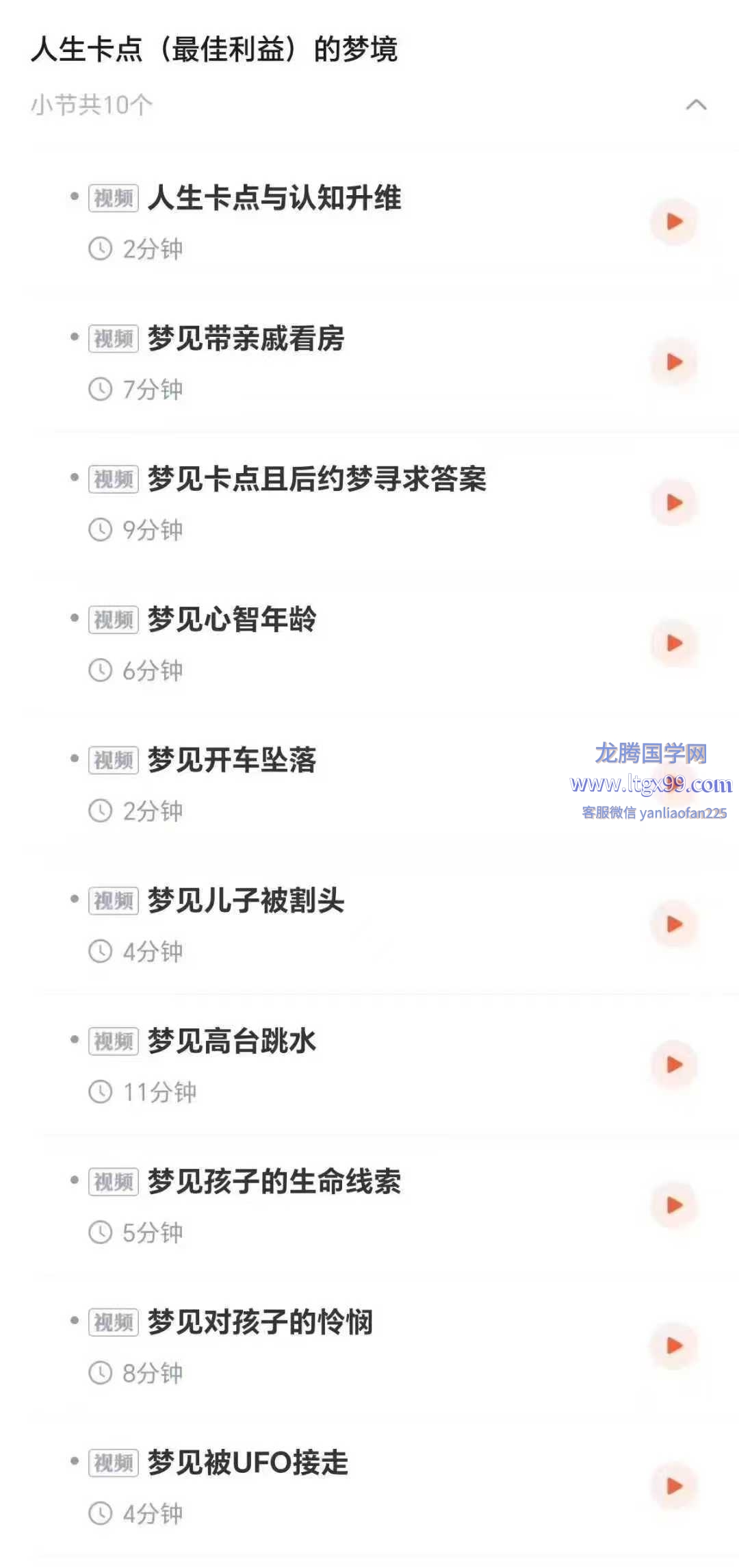Play video 梦见孩子的生命线索
This screenshot has height=1568, width=739.
click(x=674, y=1204)
